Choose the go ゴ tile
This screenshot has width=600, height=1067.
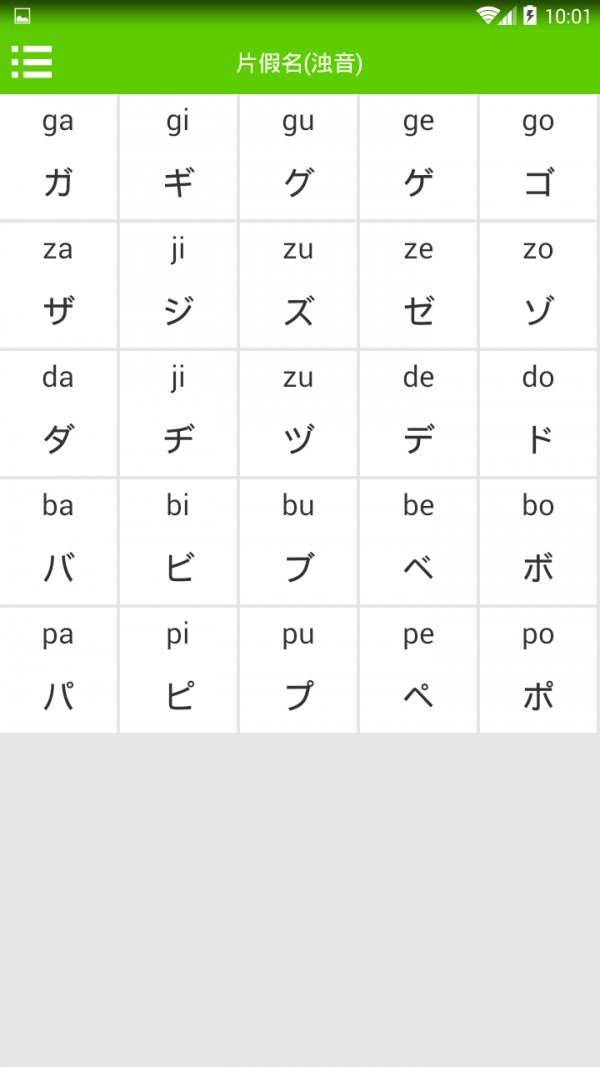coord(538,157)
